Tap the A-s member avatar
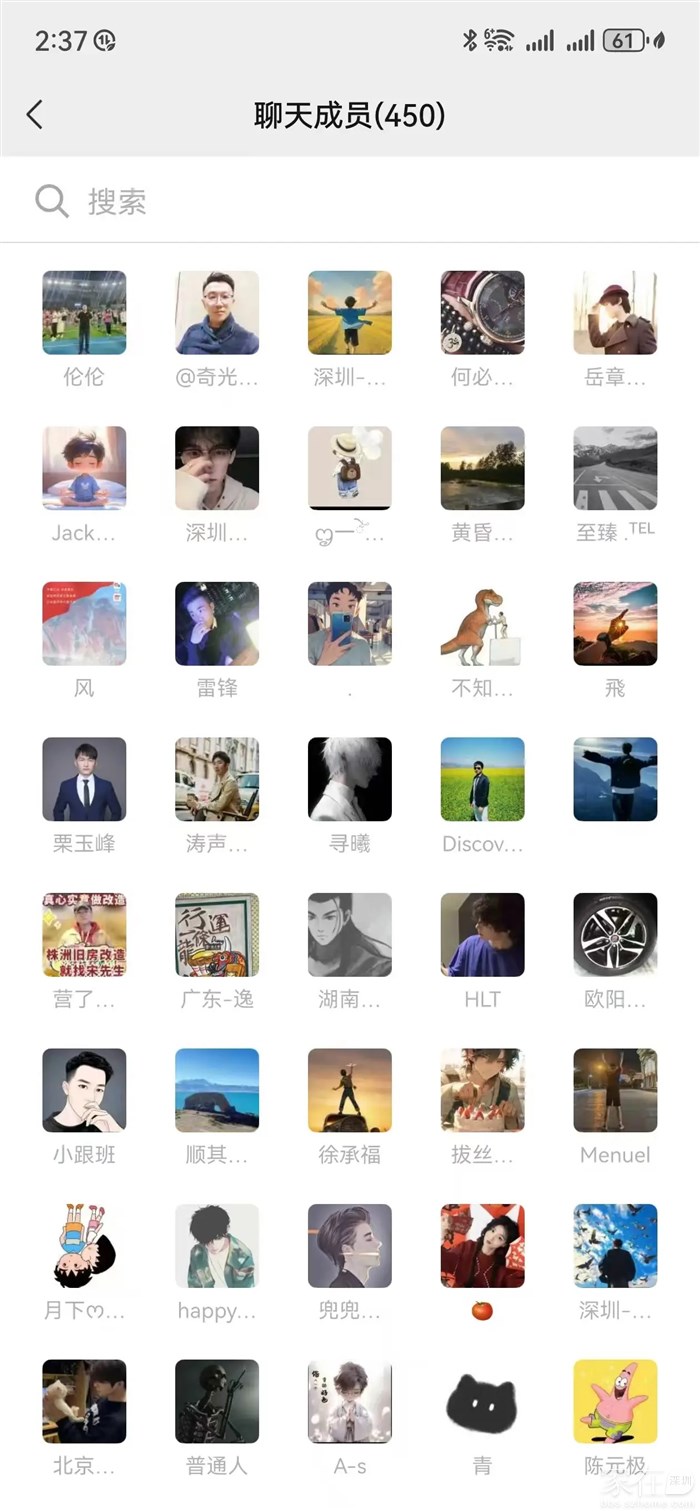 pos(350,1402)
